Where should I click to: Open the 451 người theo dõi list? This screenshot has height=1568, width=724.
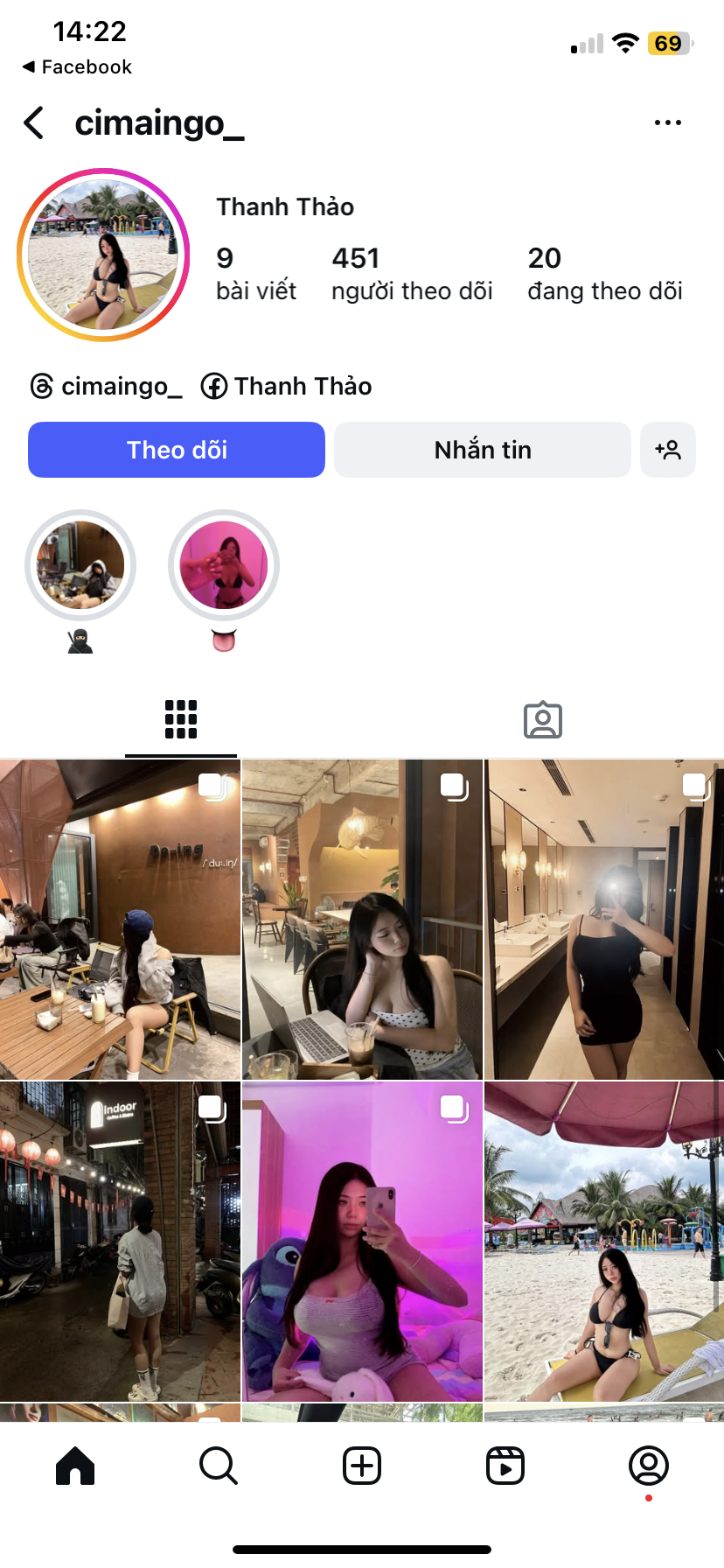tap(411, 273)
